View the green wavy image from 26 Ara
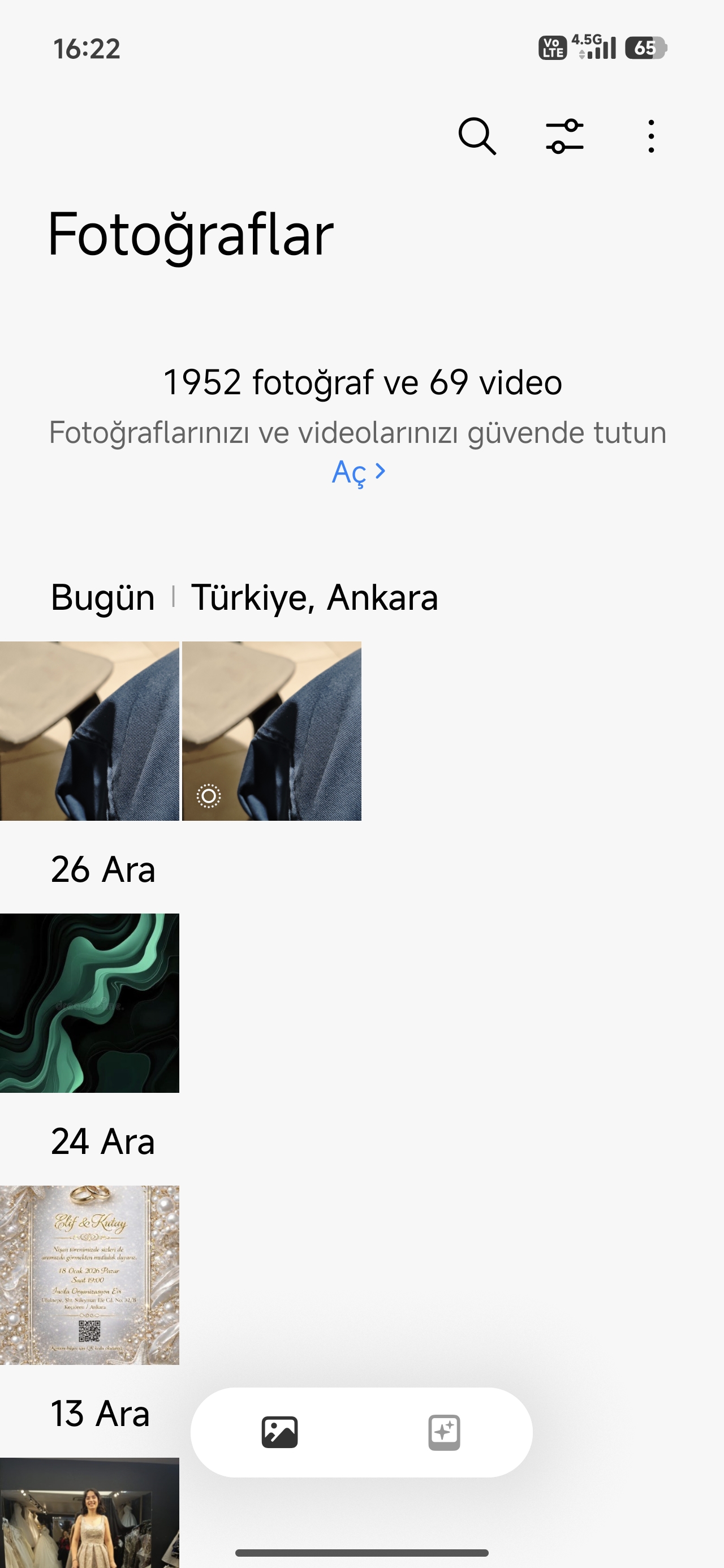Image resolution: width=724 pixels, height=1568 pixels. (89, 1002)
